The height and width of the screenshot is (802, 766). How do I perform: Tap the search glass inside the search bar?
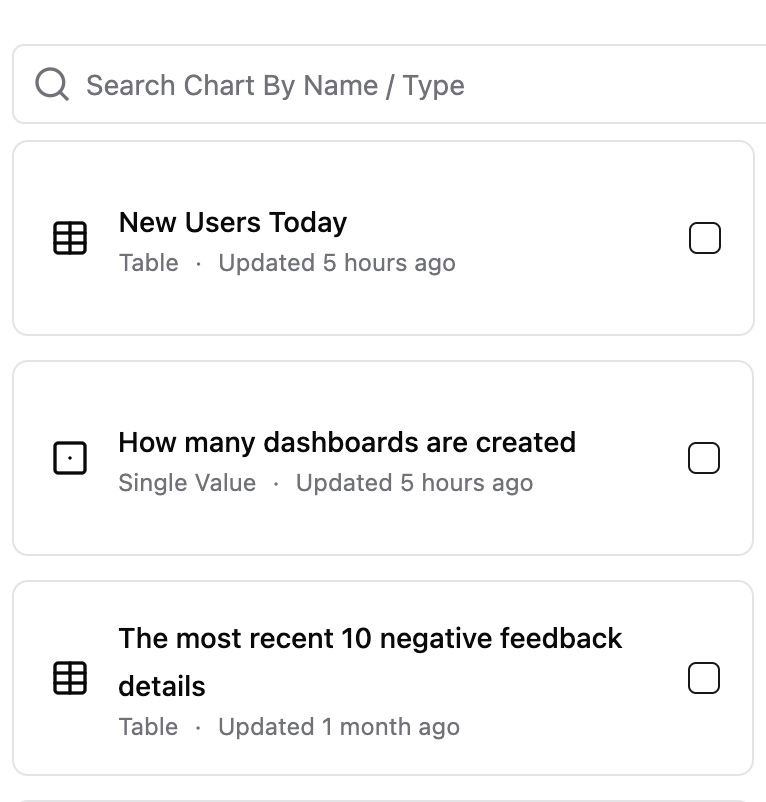pos(51,85)
